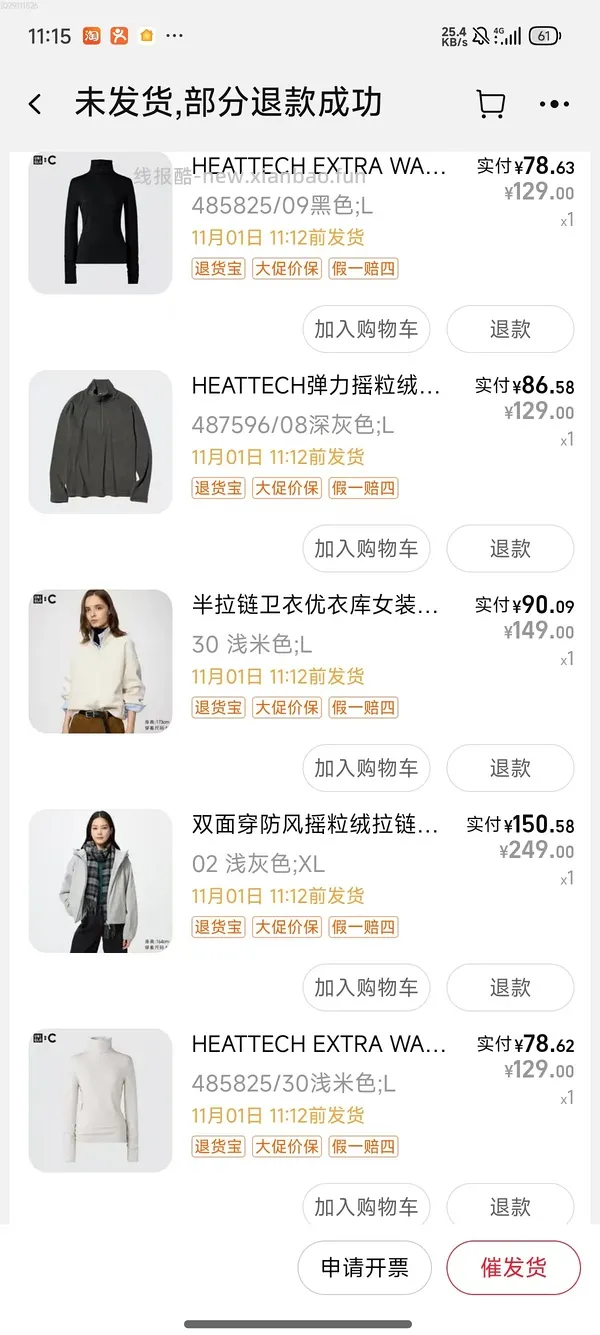
Task: Add 双面穿防风摇粒绒 jacket to cart (加入购物车)
Action: [366, 987]
